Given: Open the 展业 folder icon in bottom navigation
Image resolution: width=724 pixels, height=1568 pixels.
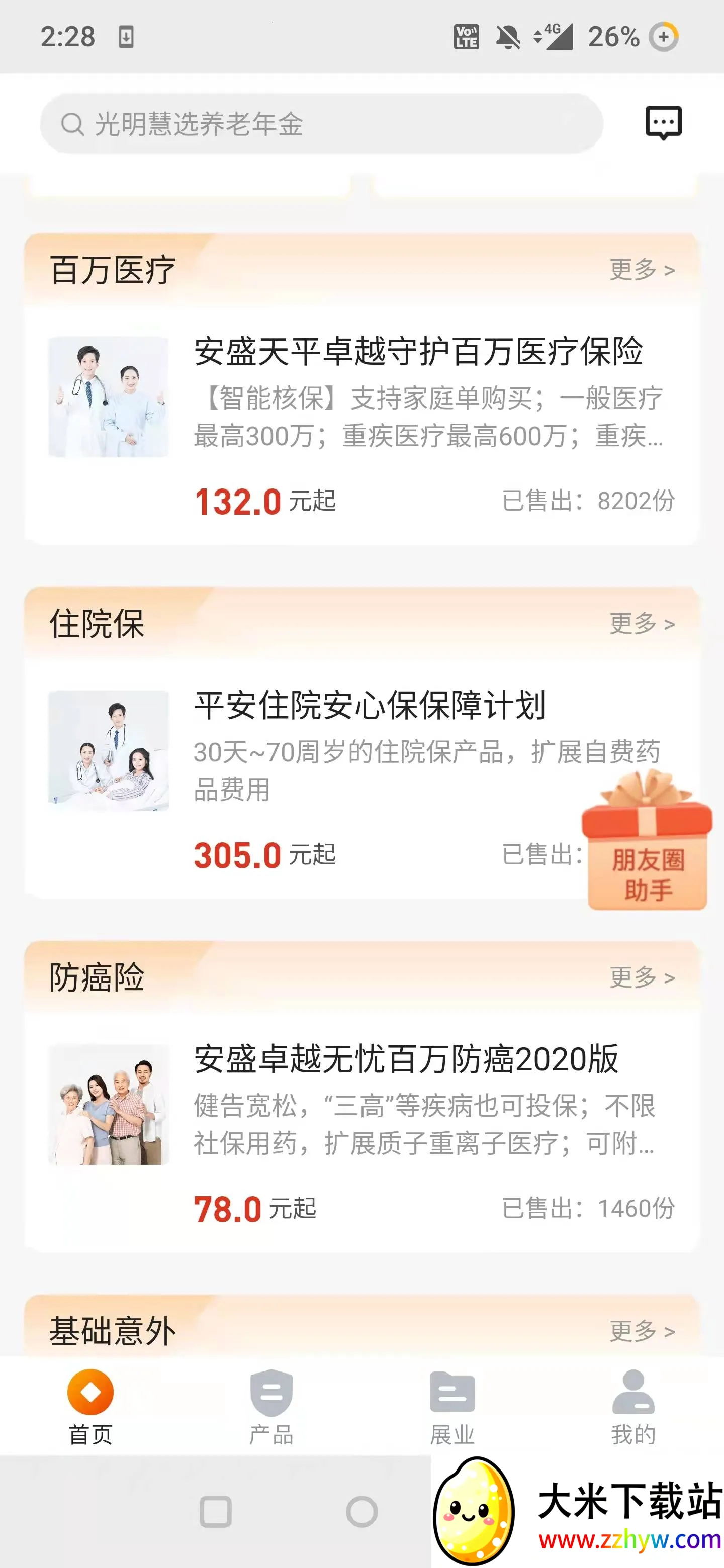Looking at the screenshot, I should coord(452,1392).
